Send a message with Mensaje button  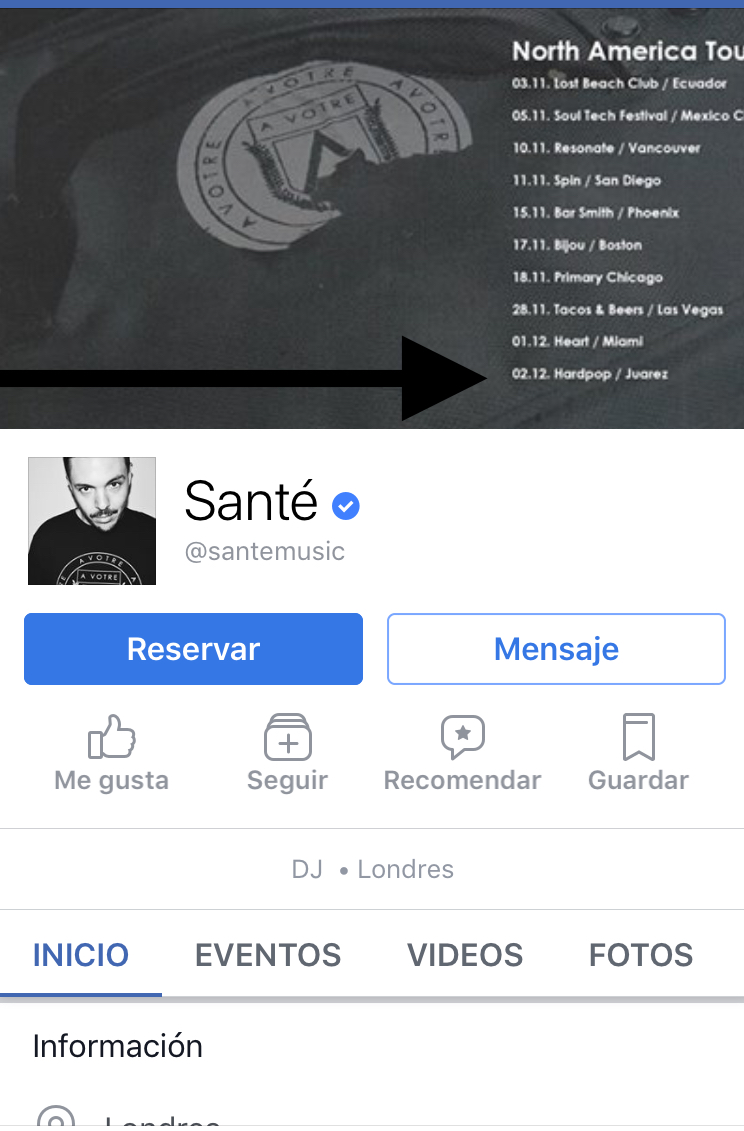click(556, 649)
